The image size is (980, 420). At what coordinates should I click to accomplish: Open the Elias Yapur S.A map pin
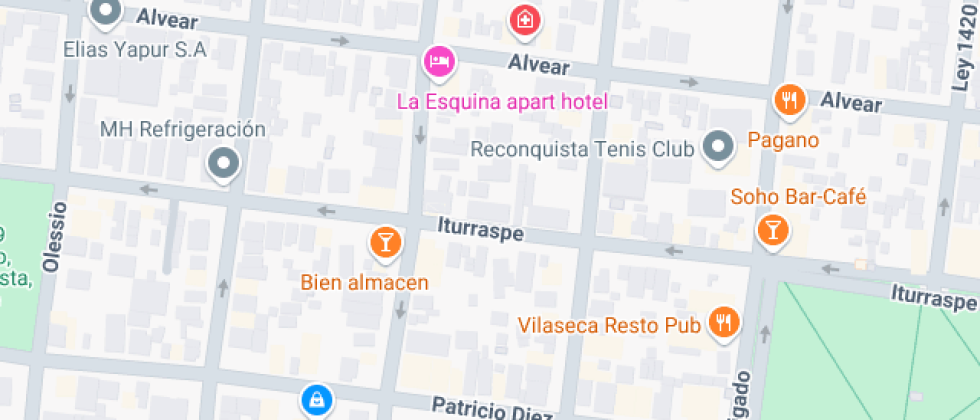[x=105, y=13]
